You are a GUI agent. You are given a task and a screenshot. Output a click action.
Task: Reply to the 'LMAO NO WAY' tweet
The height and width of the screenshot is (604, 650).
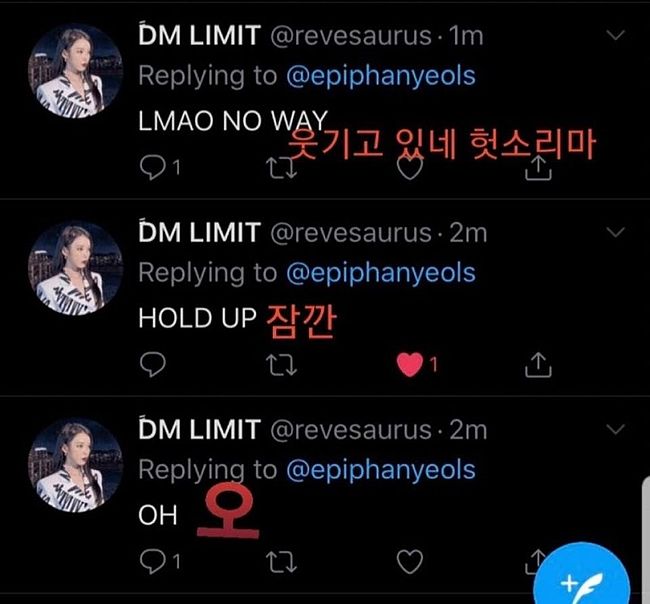(x=152, y=169)
